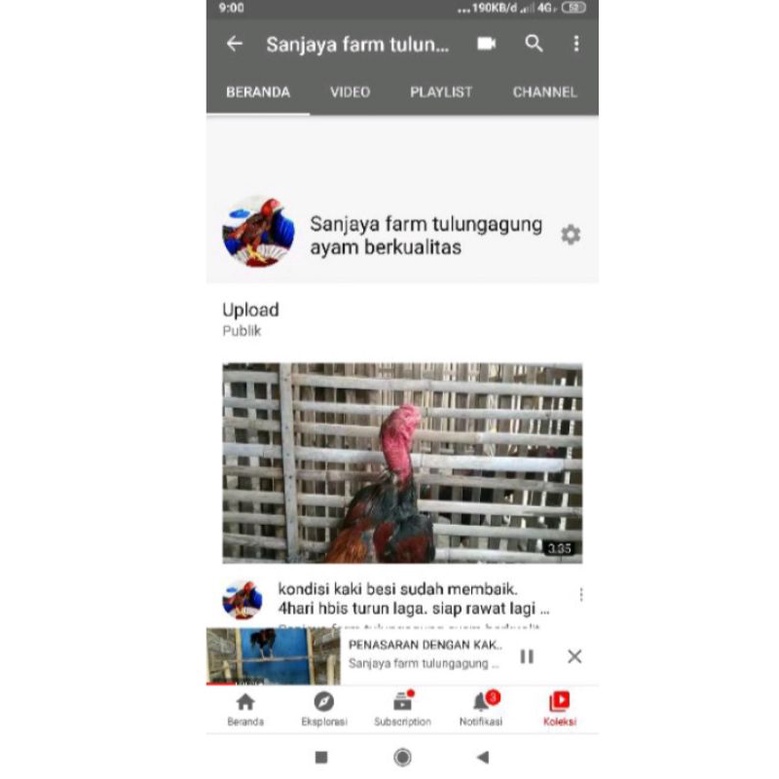
Task: Open the Subscription tab
Action: point(402,708)
